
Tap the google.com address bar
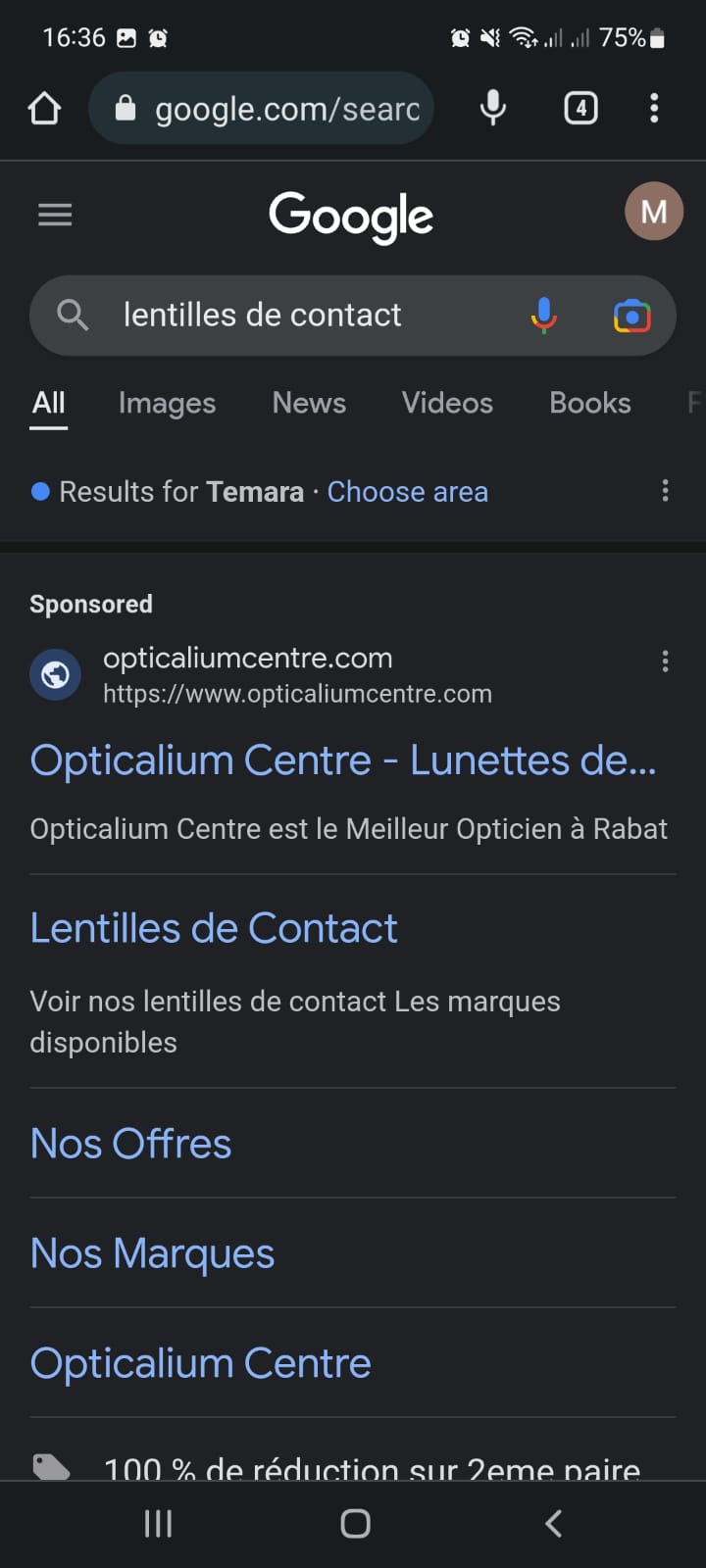[261, 108]
